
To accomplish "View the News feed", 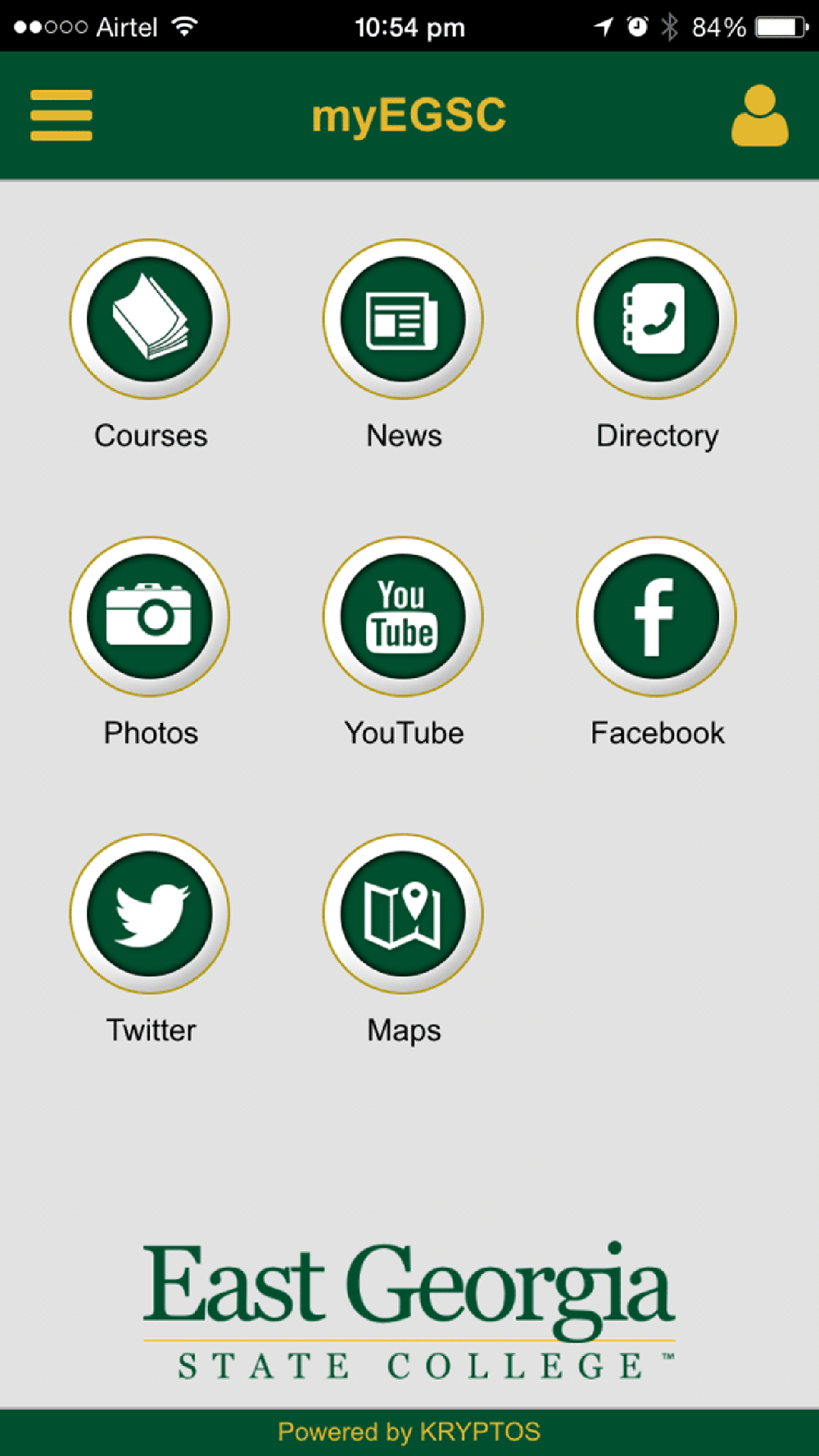I will [403, 319].
